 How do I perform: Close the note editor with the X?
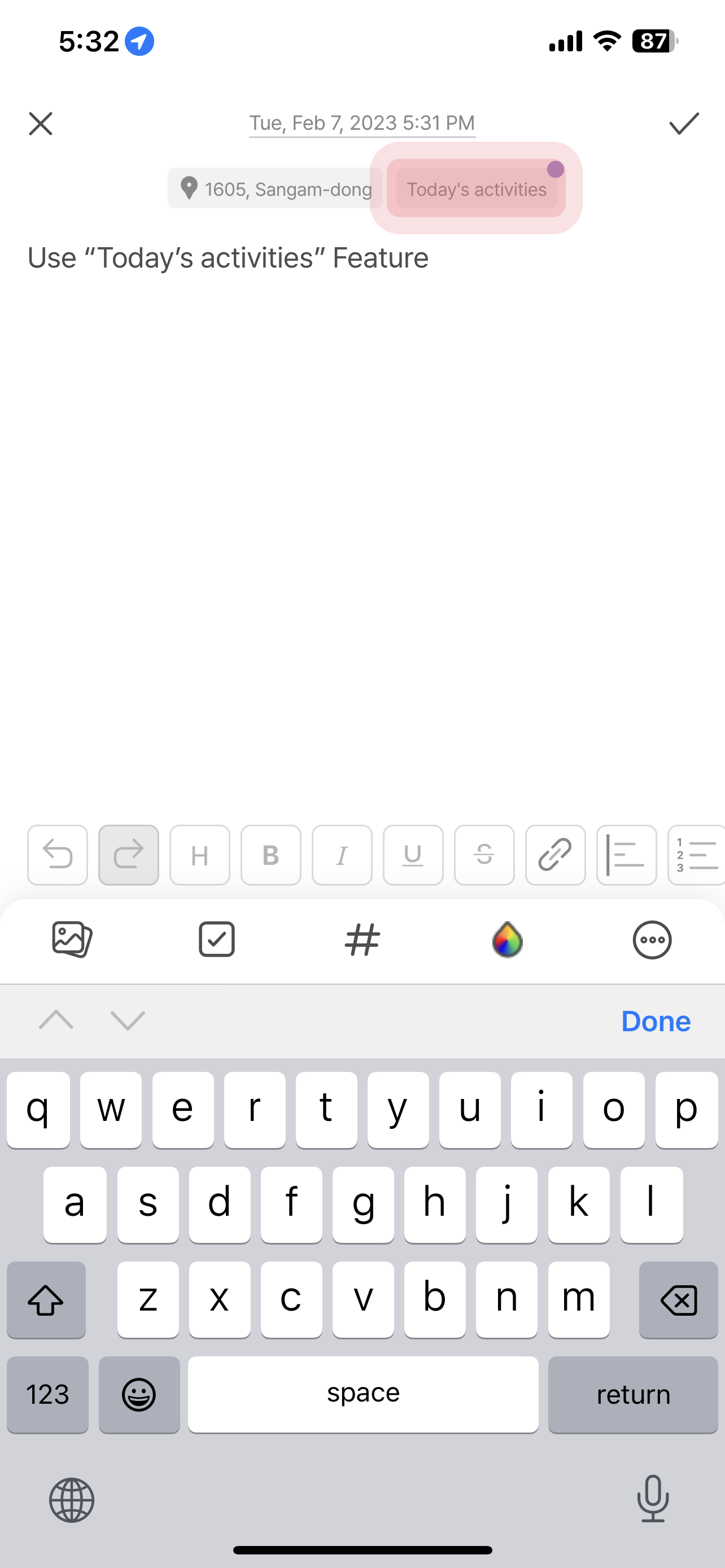click(41, 124)
